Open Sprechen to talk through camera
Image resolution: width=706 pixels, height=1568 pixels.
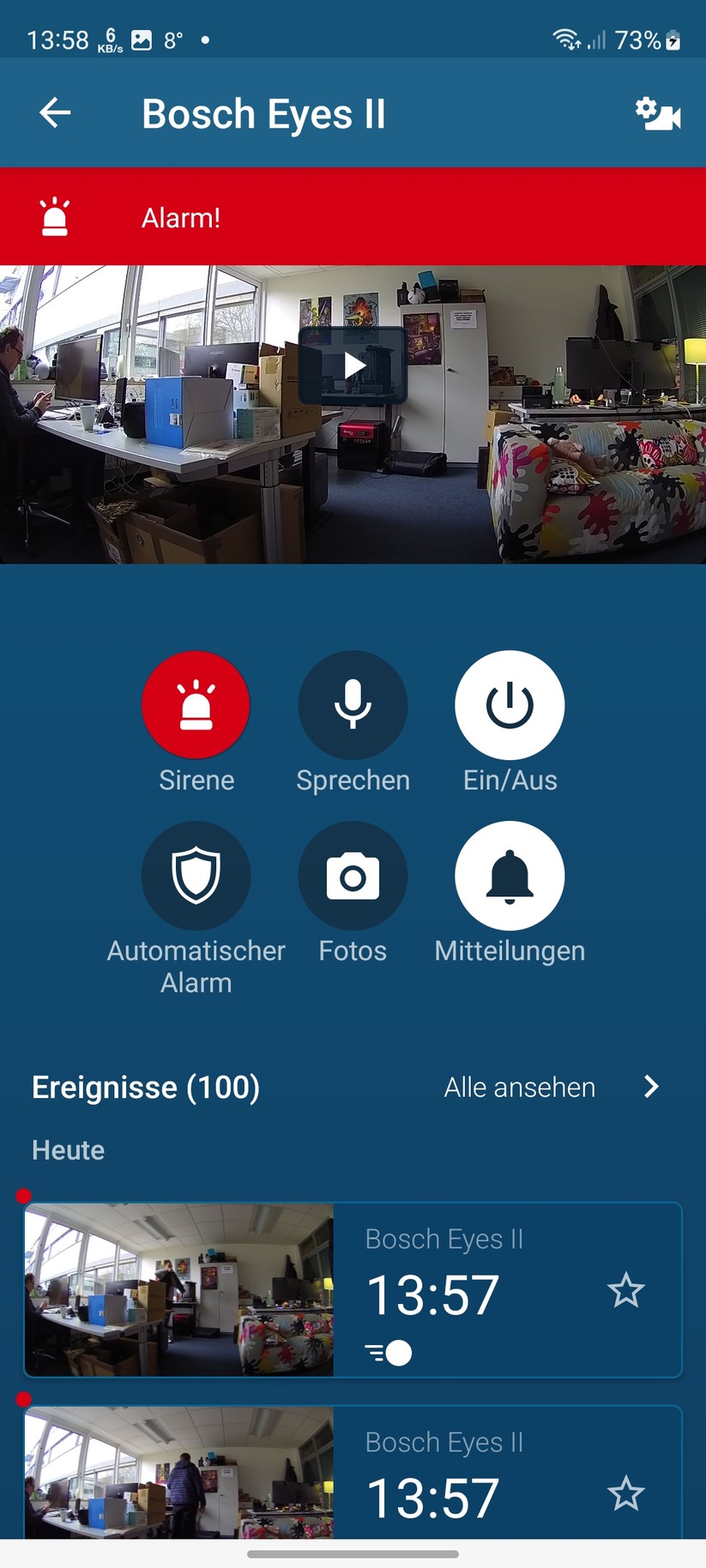pyautogui.click(x=353, y=703)
